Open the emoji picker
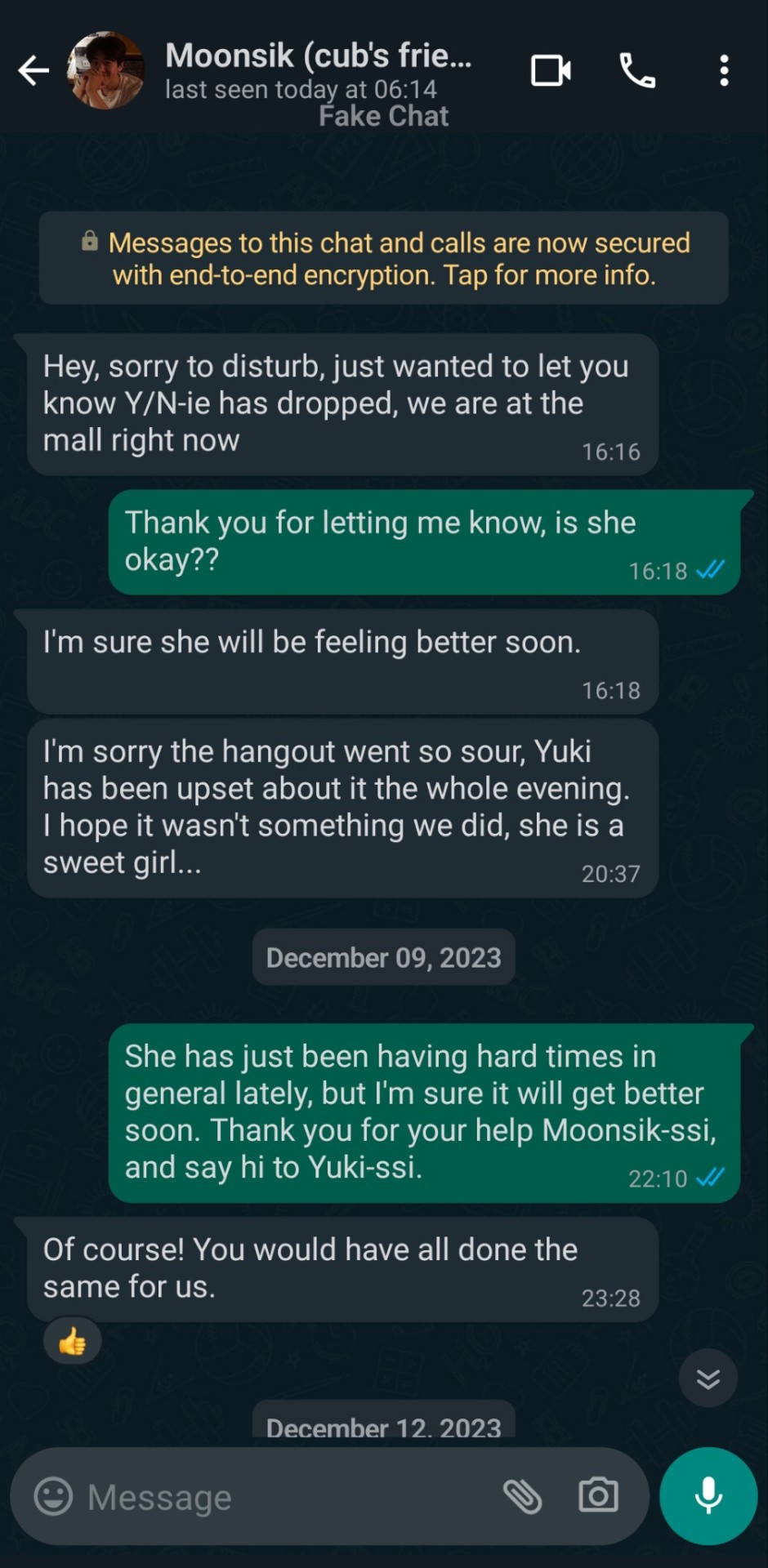The image size is (768, 1568). click(x=54, y=1497)
